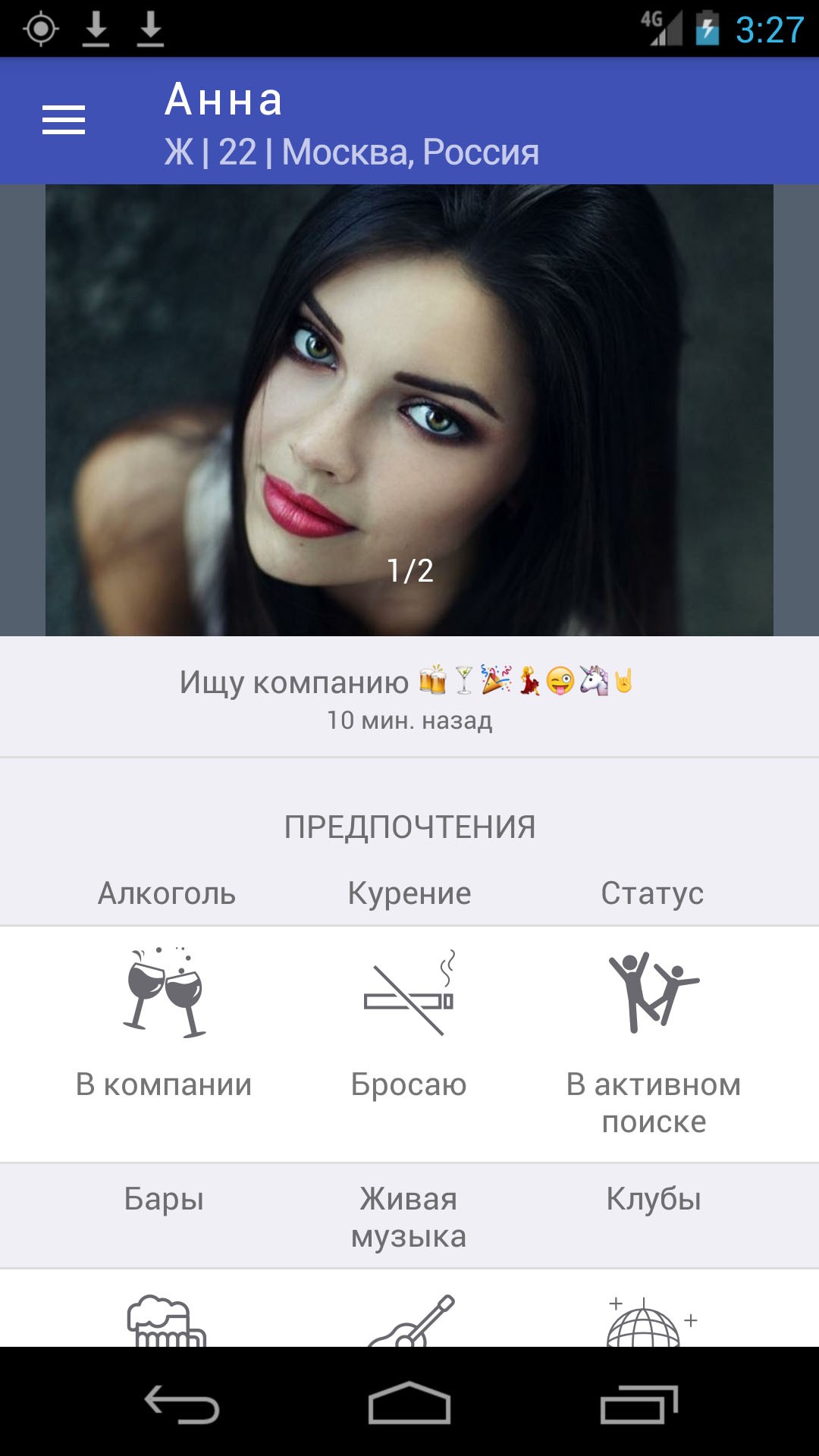The image size is (819, 1456).
Task: Open the recent apps overview
Action: coord(639,1404)
